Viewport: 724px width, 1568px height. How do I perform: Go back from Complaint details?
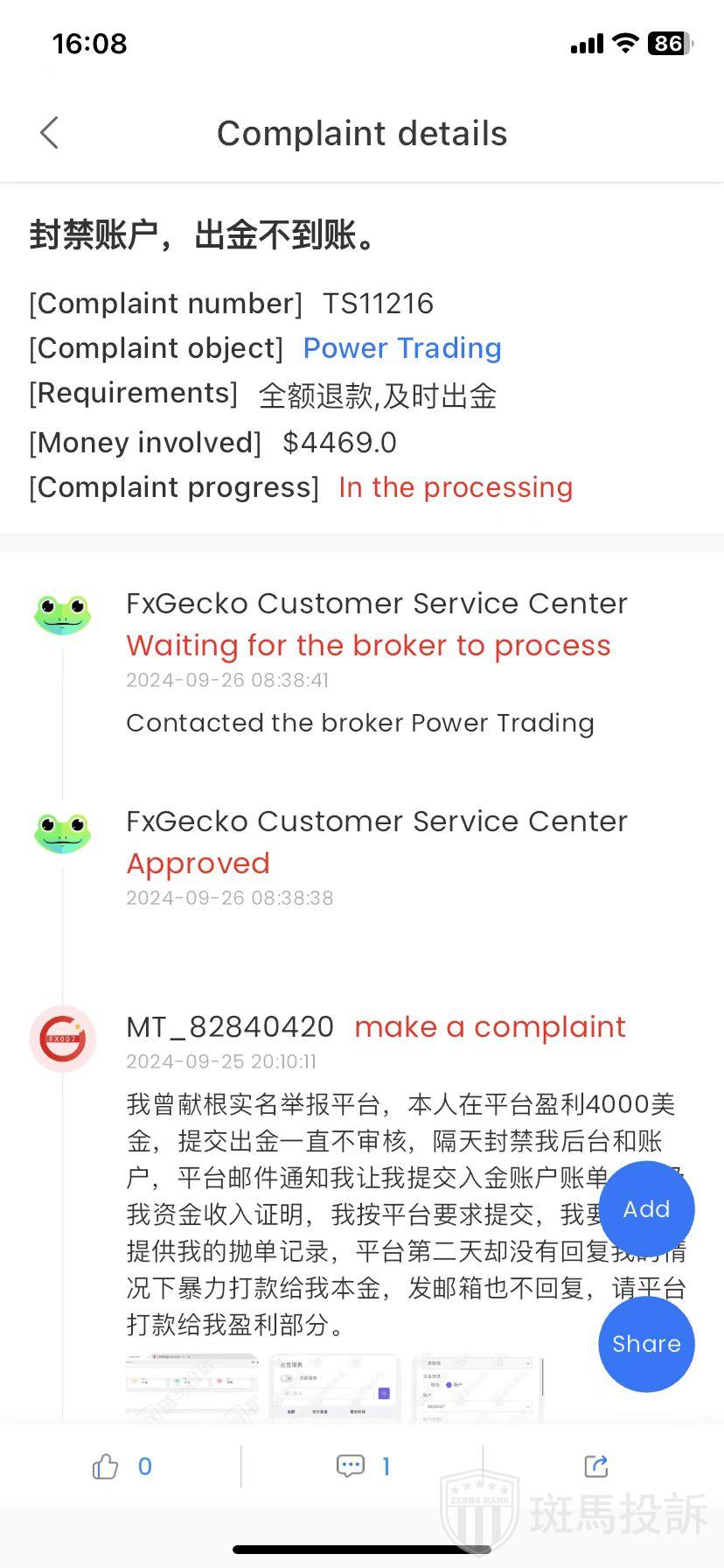50,133
